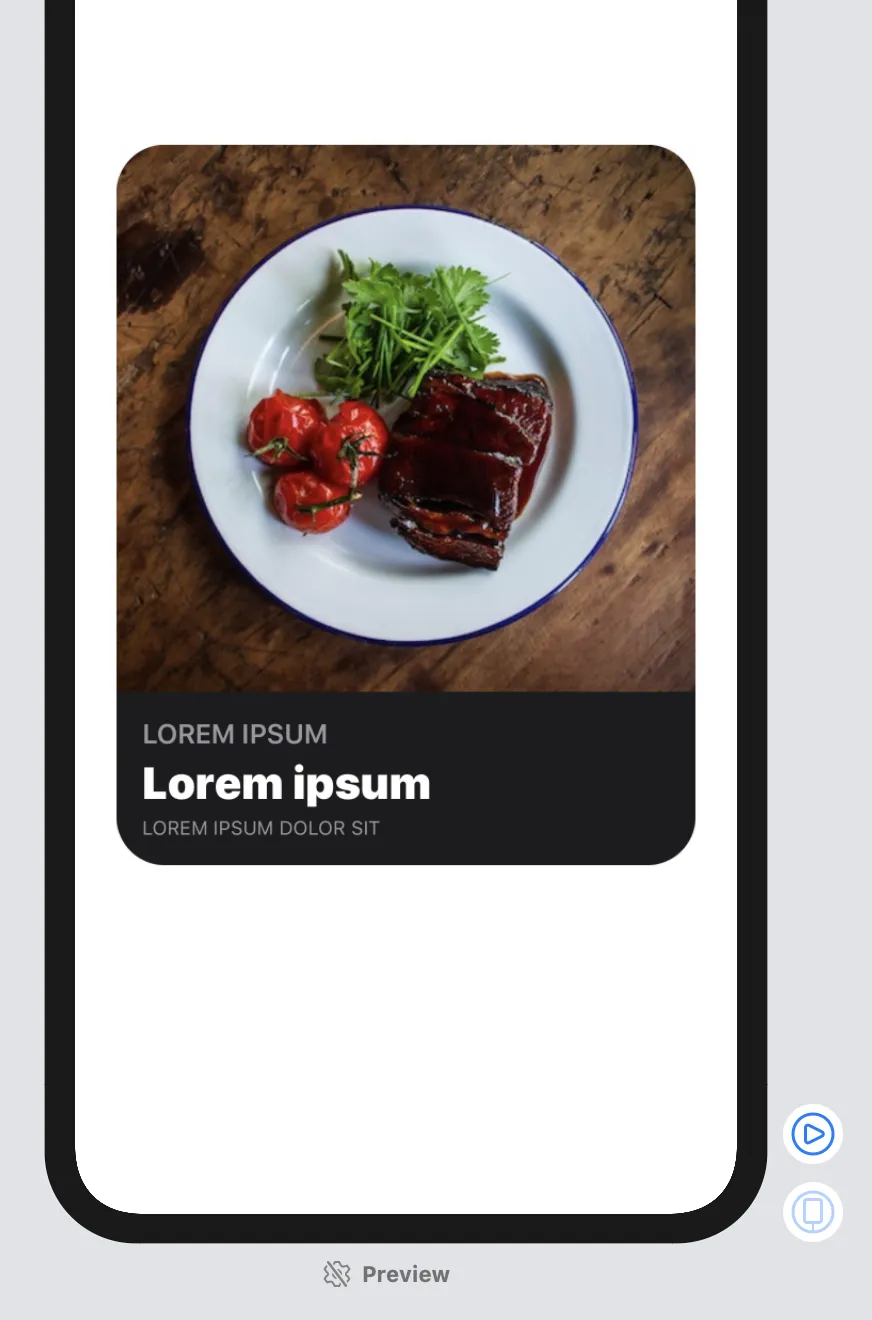Image resolution: width=872 pixels, height=1320 pixels.
Task: Start the live preview play button
Action: coord(812,1134)
